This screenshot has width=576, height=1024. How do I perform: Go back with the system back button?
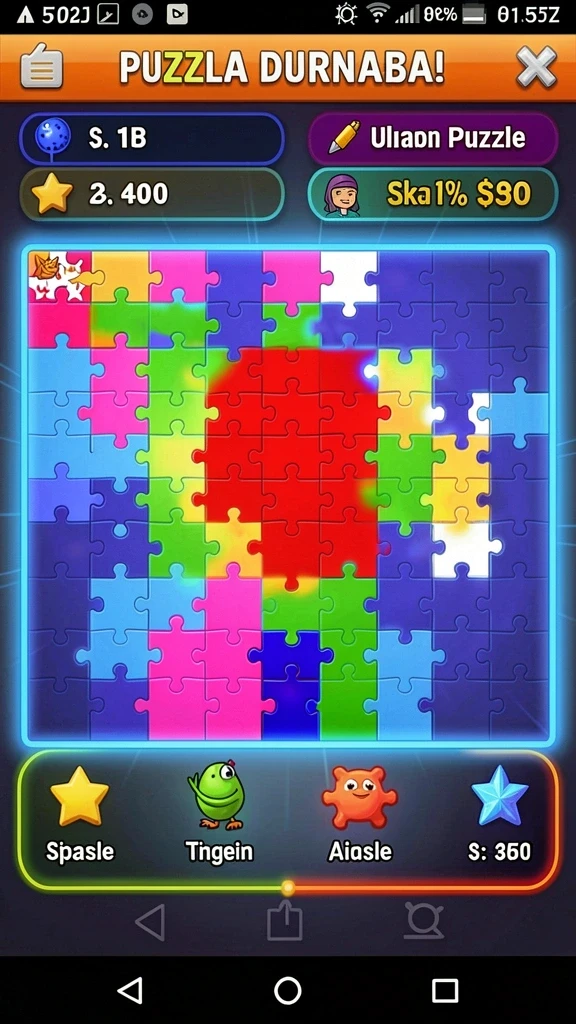tap(131, 990)
